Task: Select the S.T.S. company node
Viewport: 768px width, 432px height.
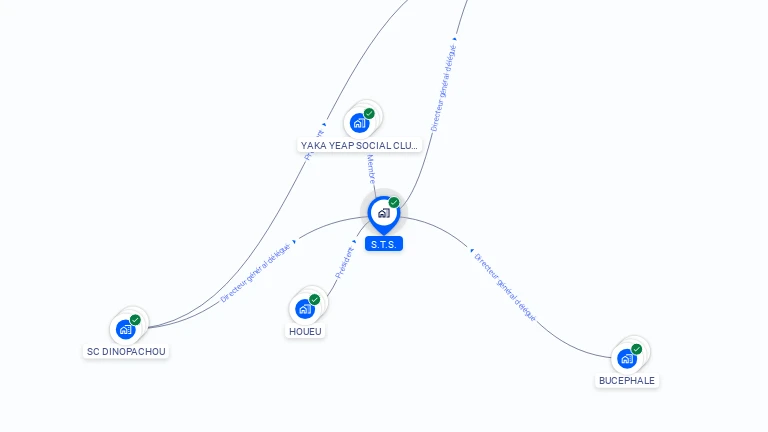Action: click(x=383, y=213)
